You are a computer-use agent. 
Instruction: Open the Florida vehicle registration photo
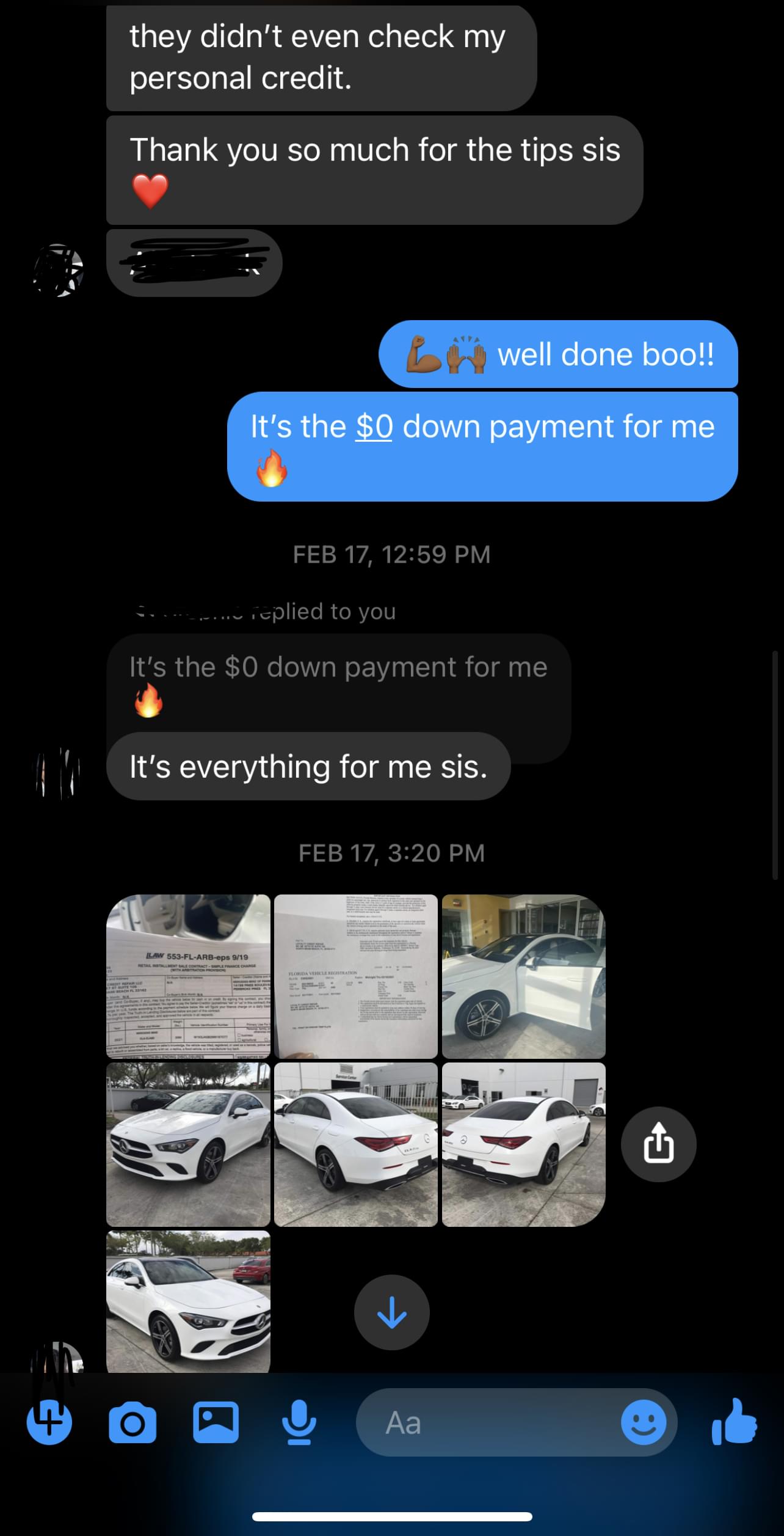point(356,976)
